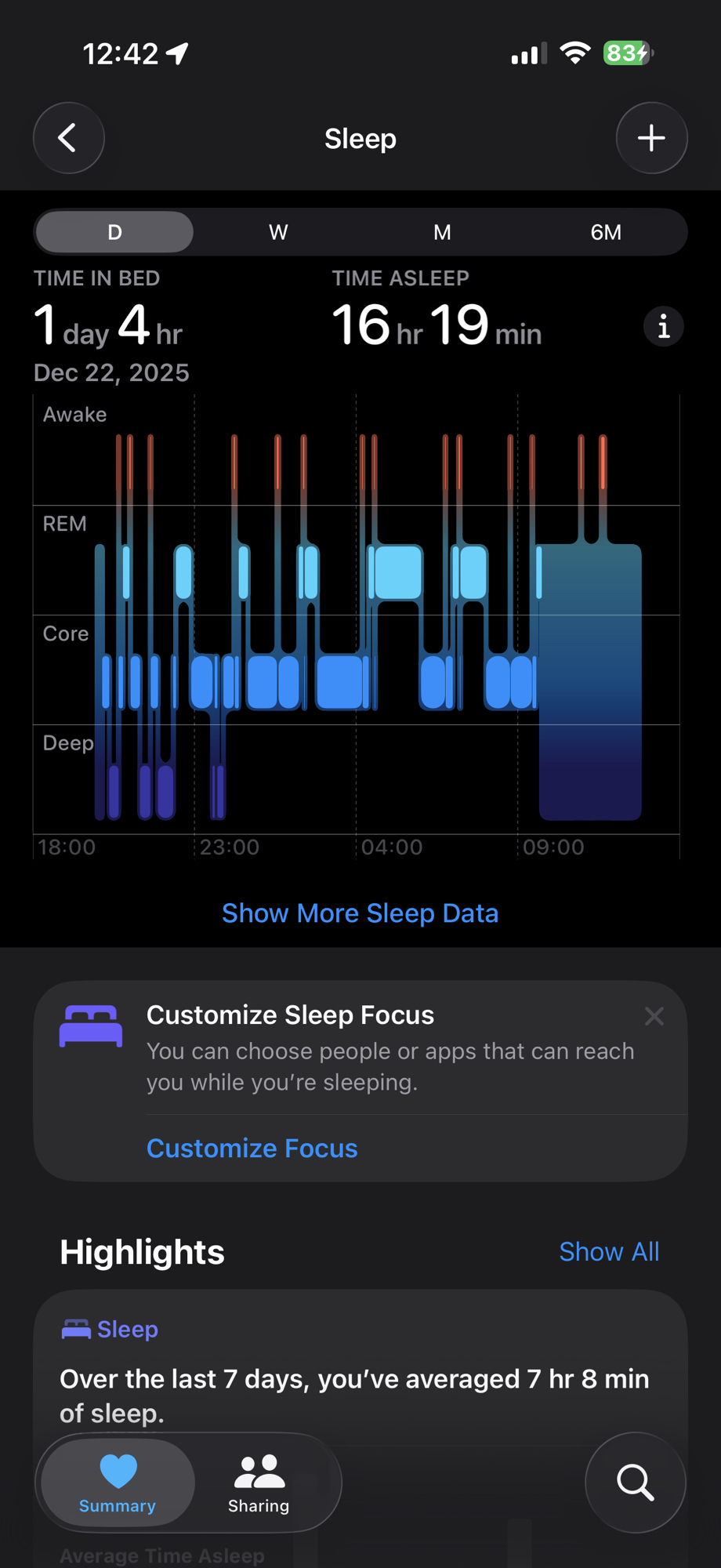Open the sleep info icon
721x1568 pixels.
click(x=663, y=326)
